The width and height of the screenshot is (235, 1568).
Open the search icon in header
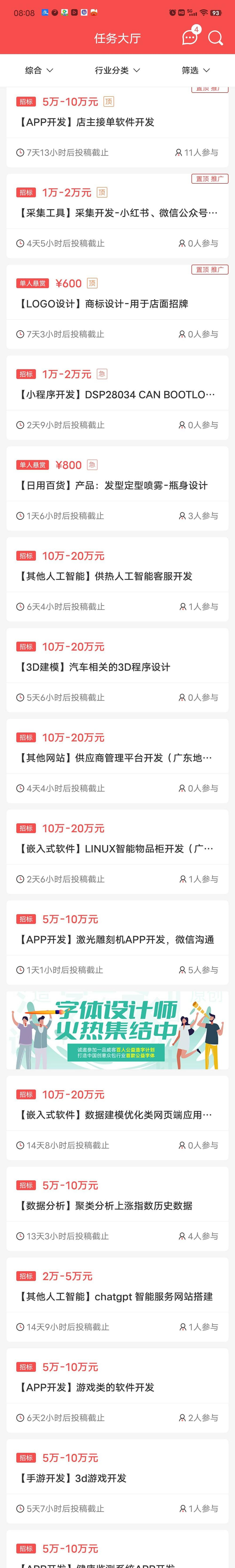click(215, 38)
